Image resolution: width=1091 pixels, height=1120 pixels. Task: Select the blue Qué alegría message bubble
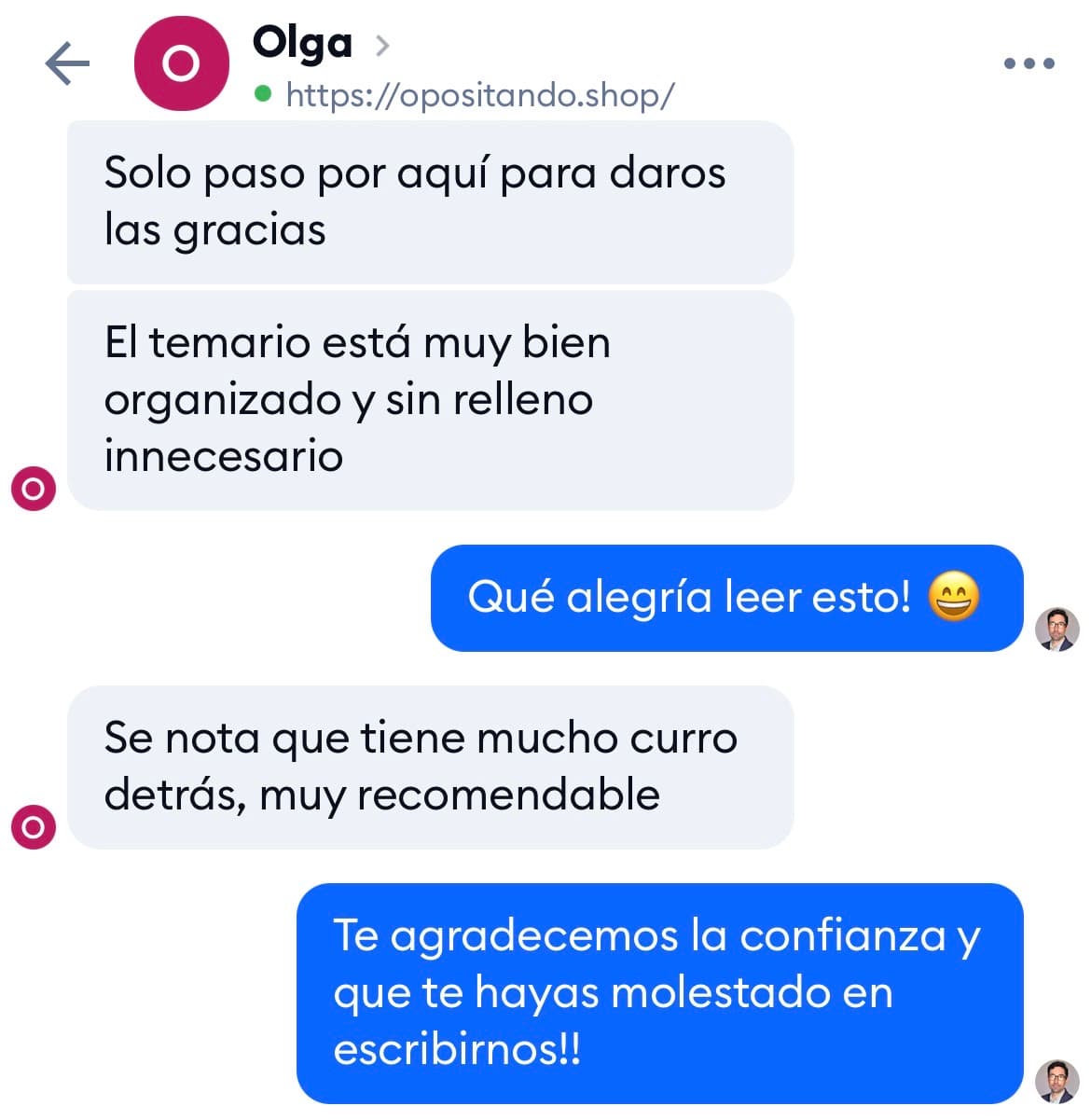727,597
